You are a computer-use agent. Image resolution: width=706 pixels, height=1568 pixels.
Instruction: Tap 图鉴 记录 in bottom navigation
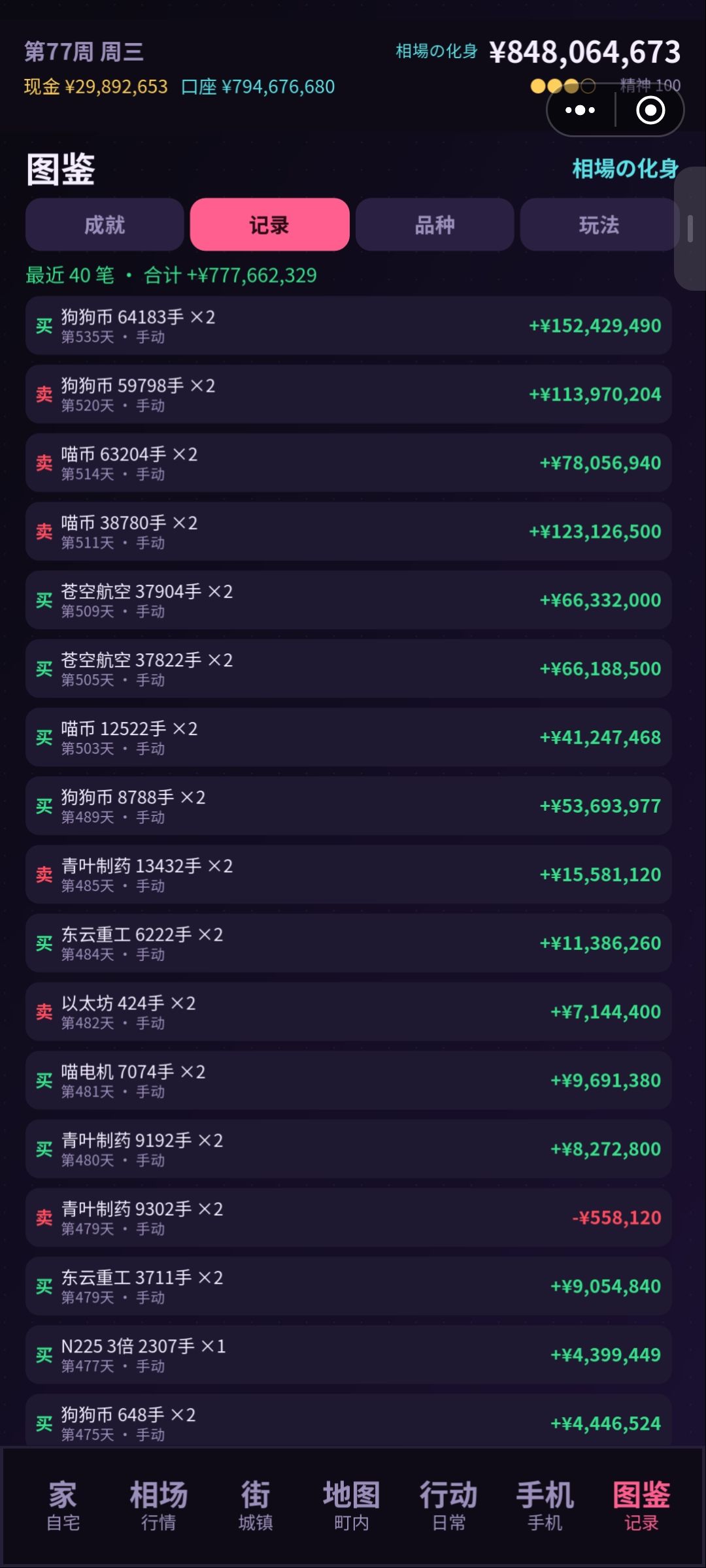[x=641, y=1506]
